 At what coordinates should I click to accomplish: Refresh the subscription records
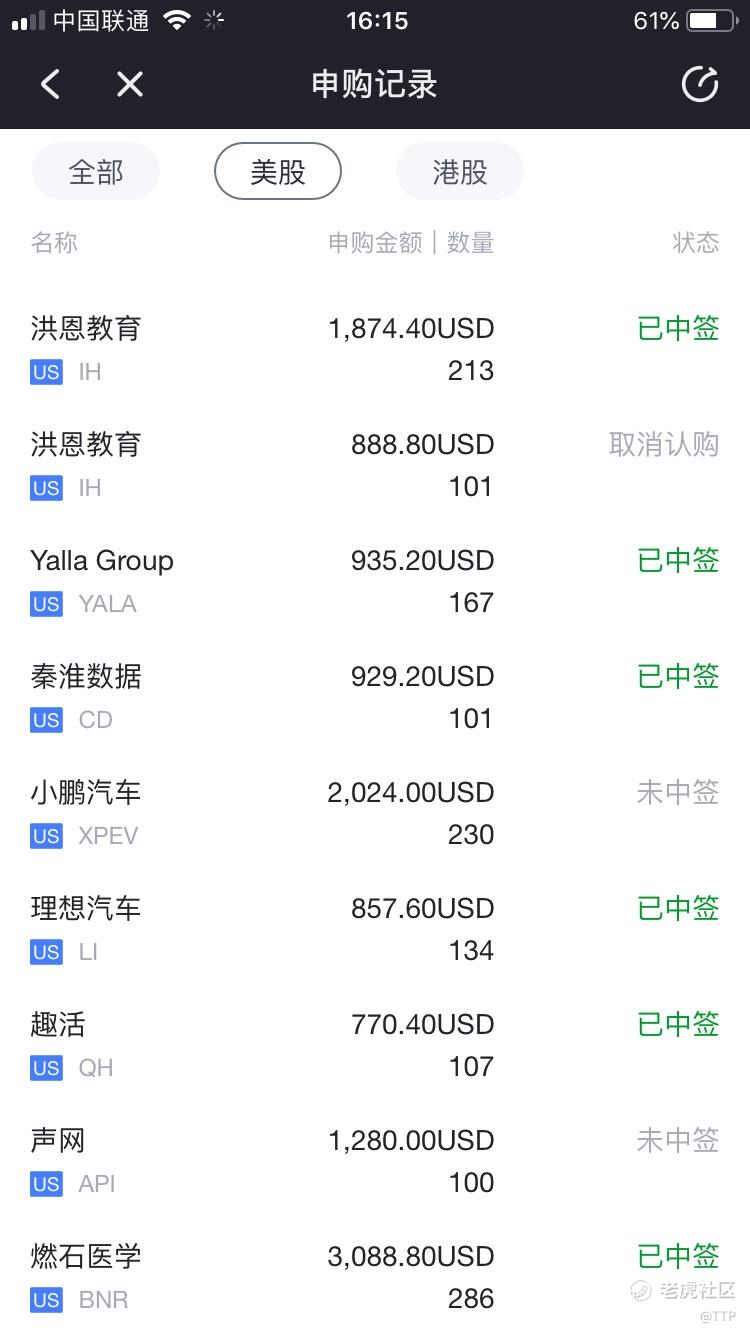[700, 85]
